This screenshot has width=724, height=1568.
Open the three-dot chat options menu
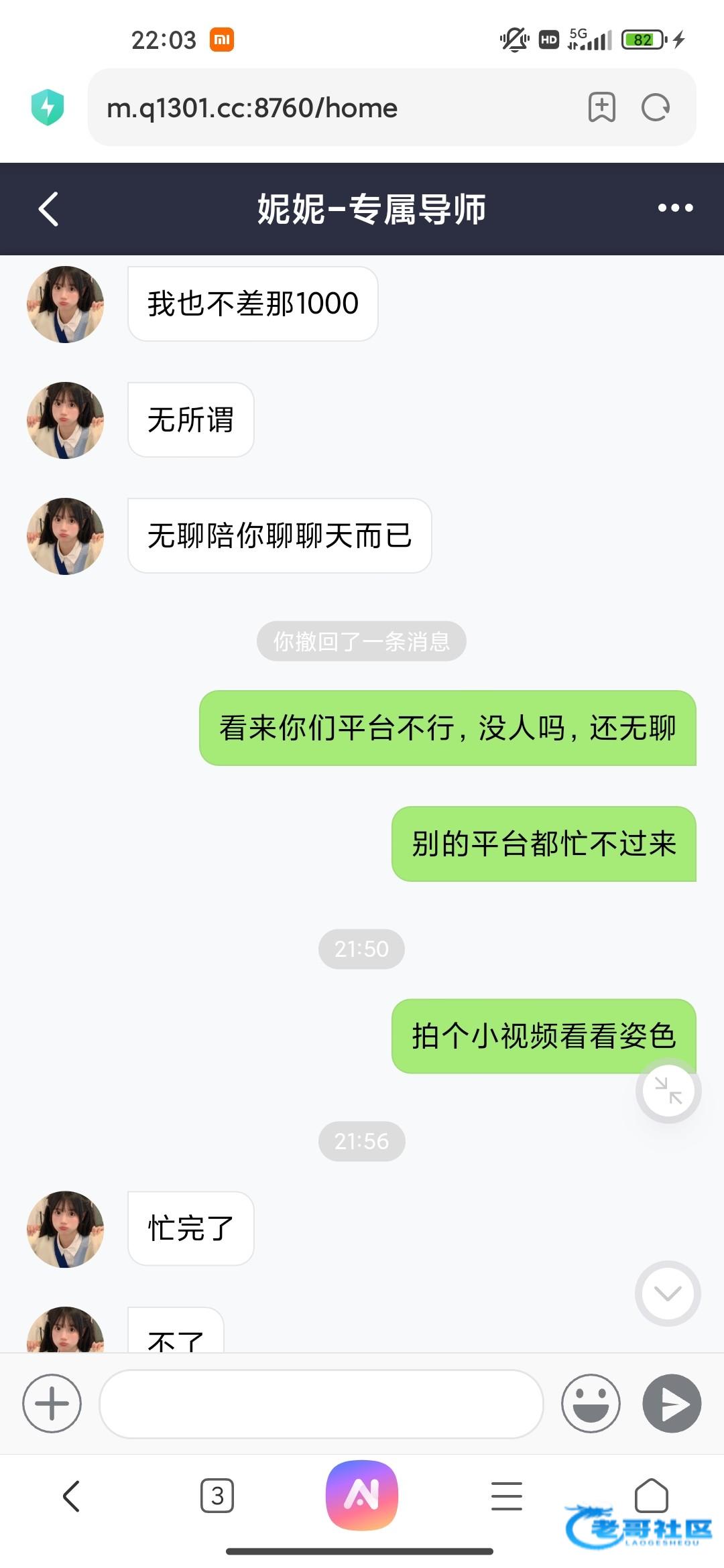(x=675, y=208)
